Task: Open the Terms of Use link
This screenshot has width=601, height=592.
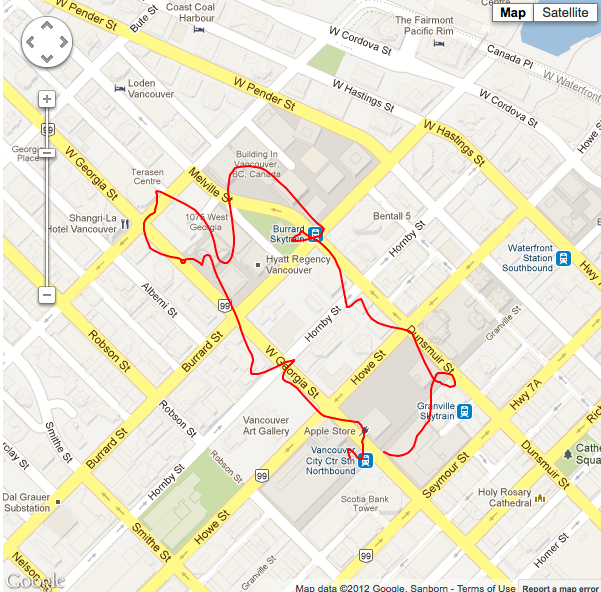Action: tap(486, 588)
